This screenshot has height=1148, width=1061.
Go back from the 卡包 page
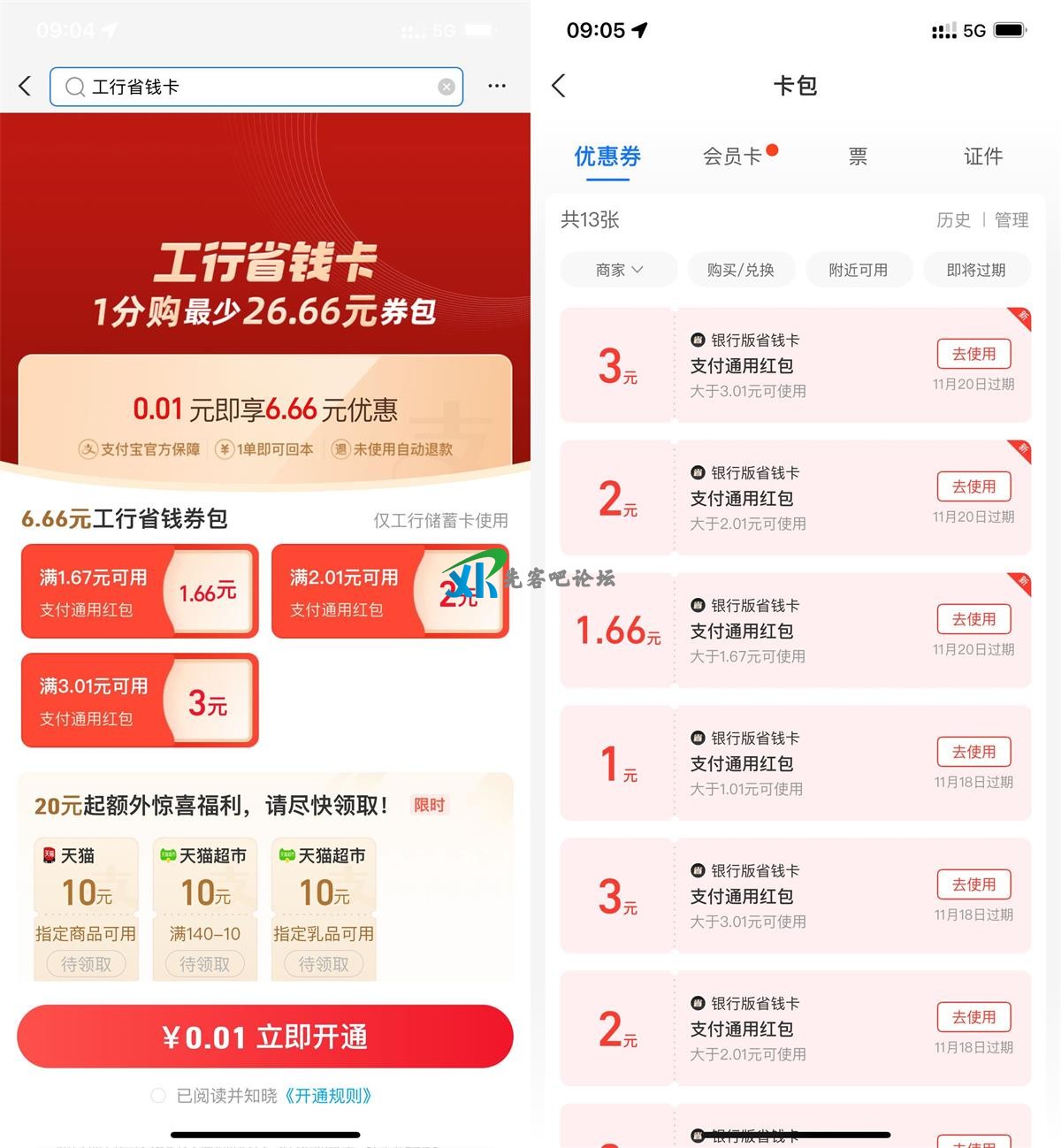coord(558,86)
